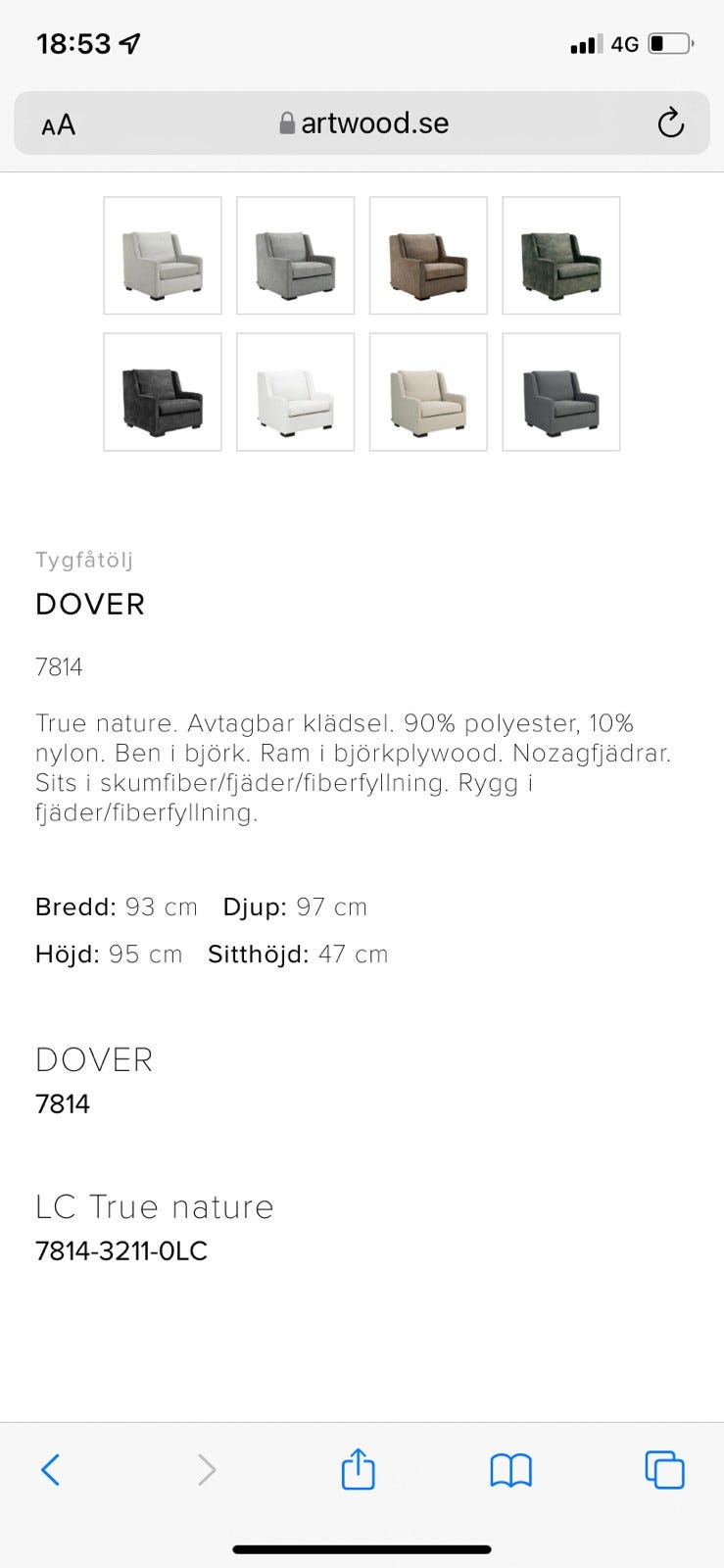Image resolution: width=724 pixels, height=1568 pixels.
Task: Open Safari bookmarks
Action: [510, 1470]
